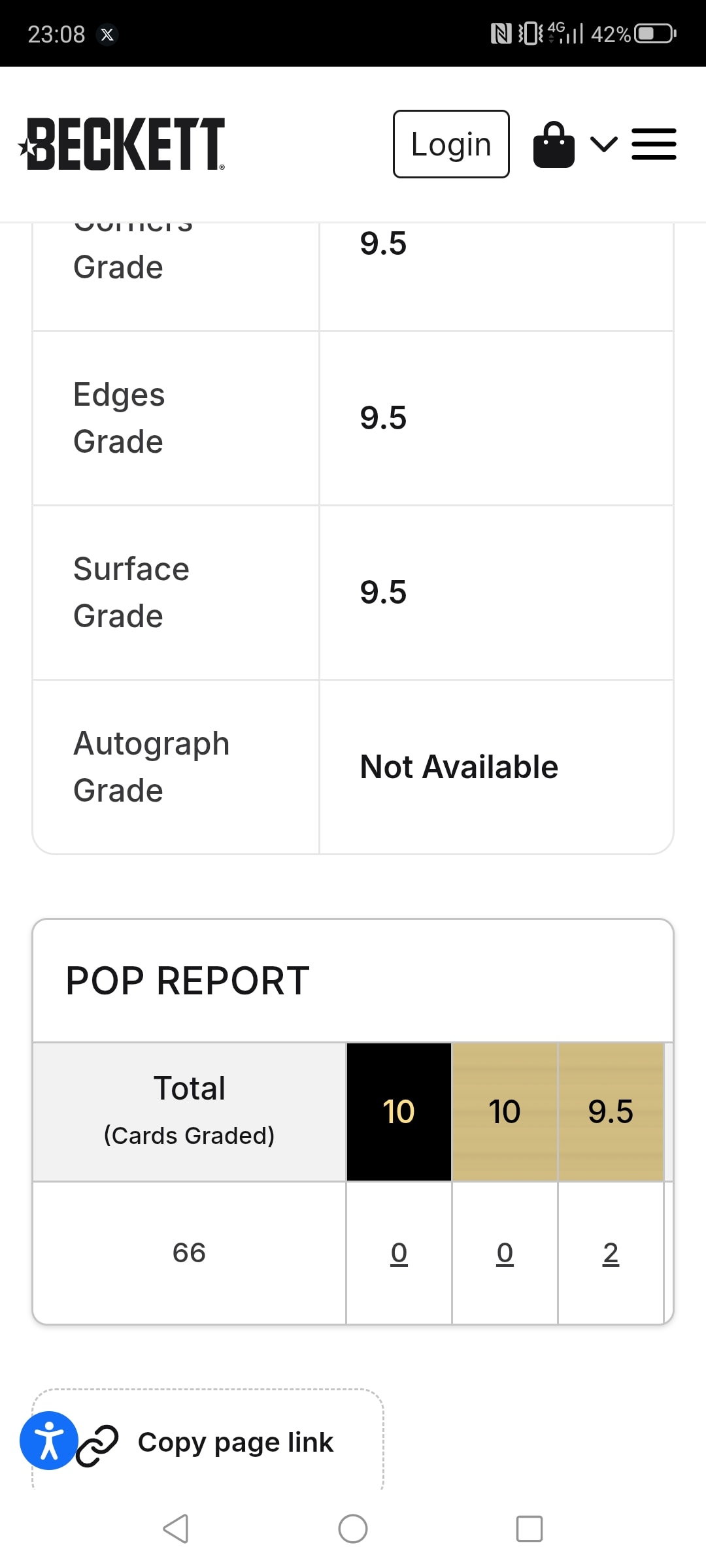This screenshot has width=706, height=1568.
Task: Open the 9.5 grade population count link
Action: click(611, 1253)
